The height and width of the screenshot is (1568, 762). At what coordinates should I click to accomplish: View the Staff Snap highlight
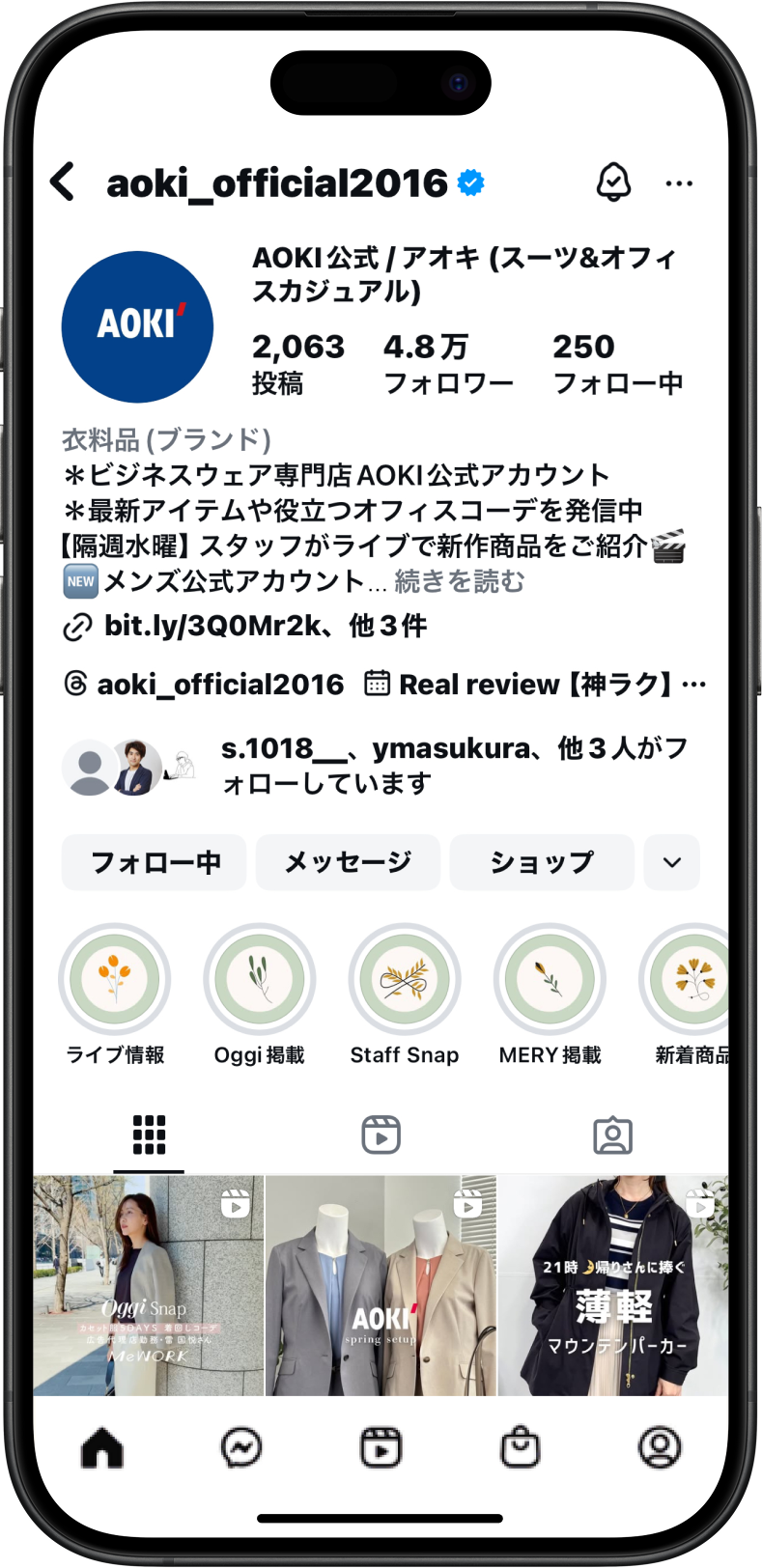pyautogui.click(x=404, y=980)
